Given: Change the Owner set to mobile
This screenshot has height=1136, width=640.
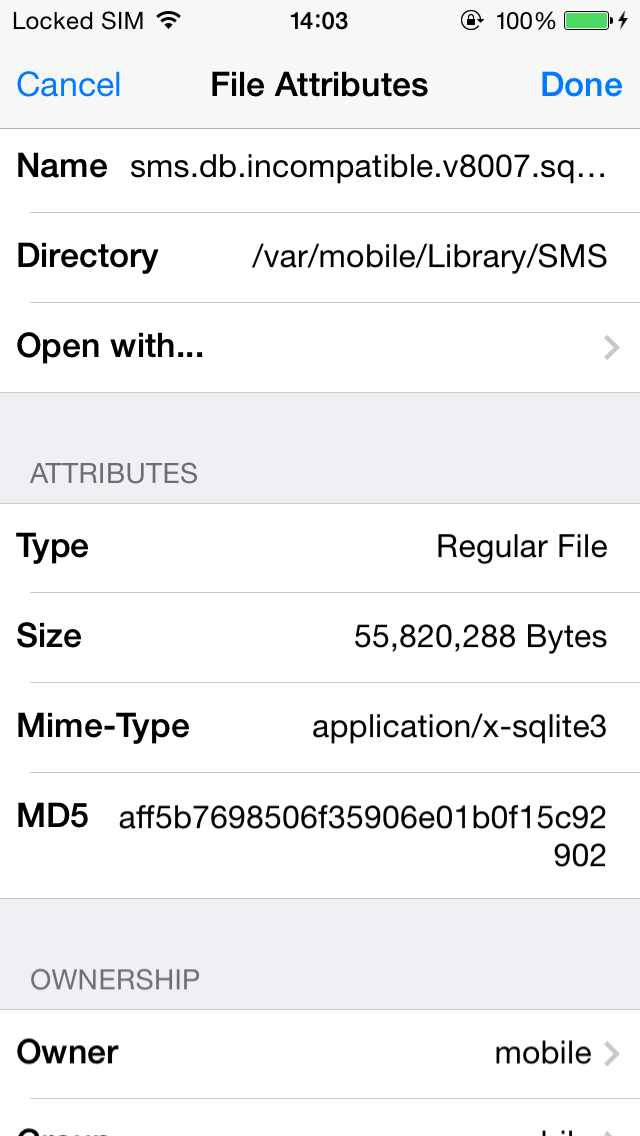Looking at the screenshot, I should 320,1053.
